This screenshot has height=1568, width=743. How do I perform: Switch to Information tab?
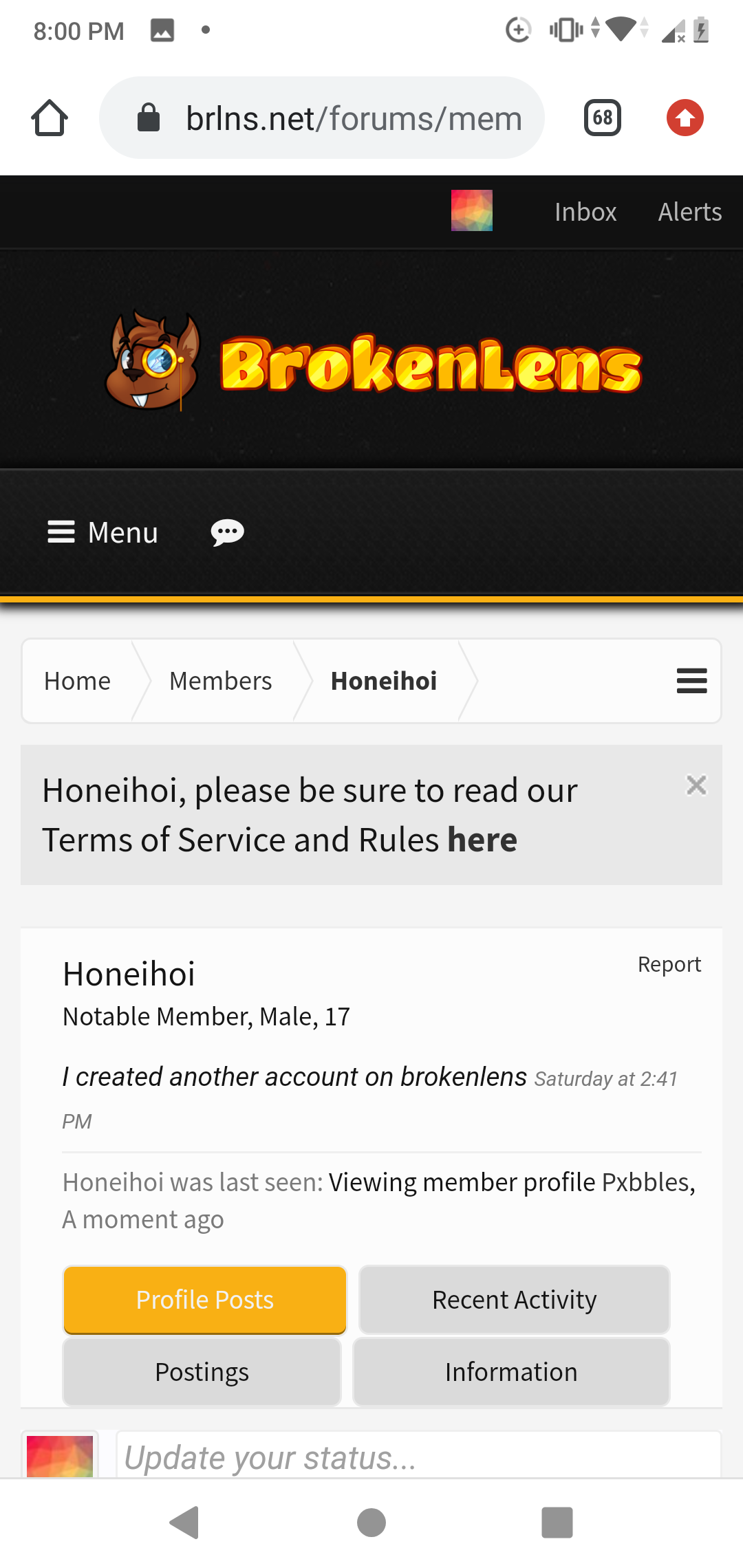coord(511,1372)
